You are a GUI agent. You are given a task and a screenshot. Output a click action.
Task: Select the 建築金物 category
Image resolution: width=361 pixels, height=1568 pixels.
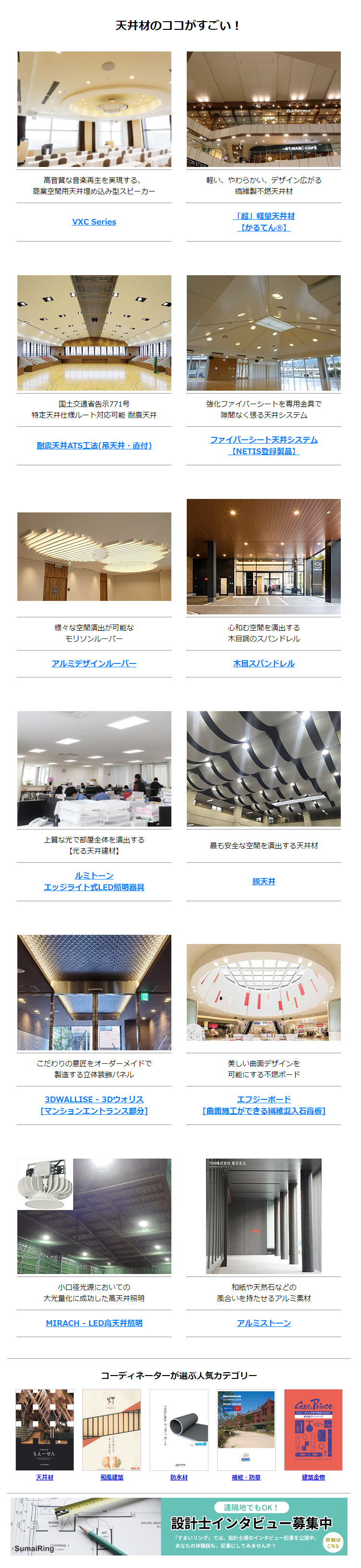click(313, 1477)
